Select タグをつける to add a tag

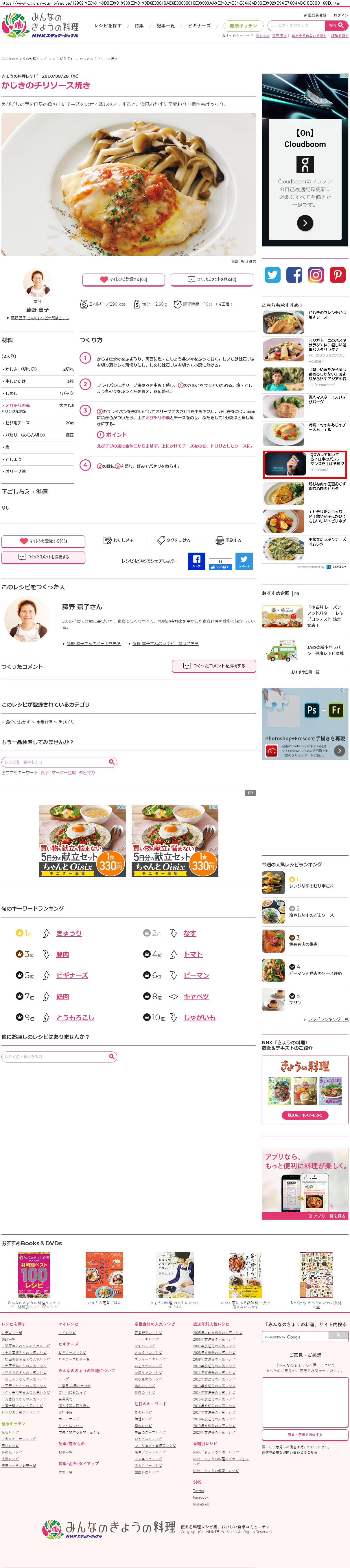click(x=174, y=540)
